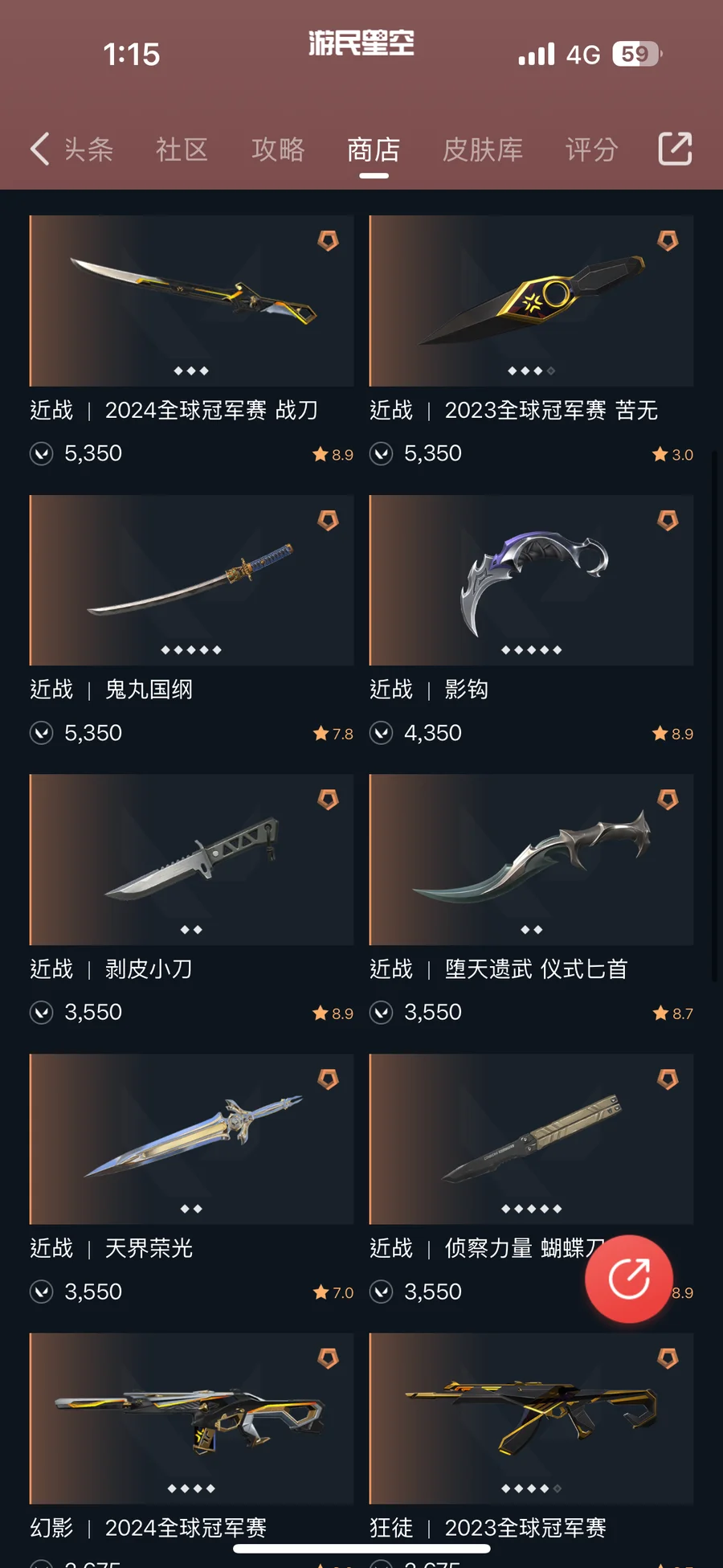The width and height of the screenshot is (723, 1568).
Task: Open the 天界荣光 sword skin
Action: coord(191,1139)
